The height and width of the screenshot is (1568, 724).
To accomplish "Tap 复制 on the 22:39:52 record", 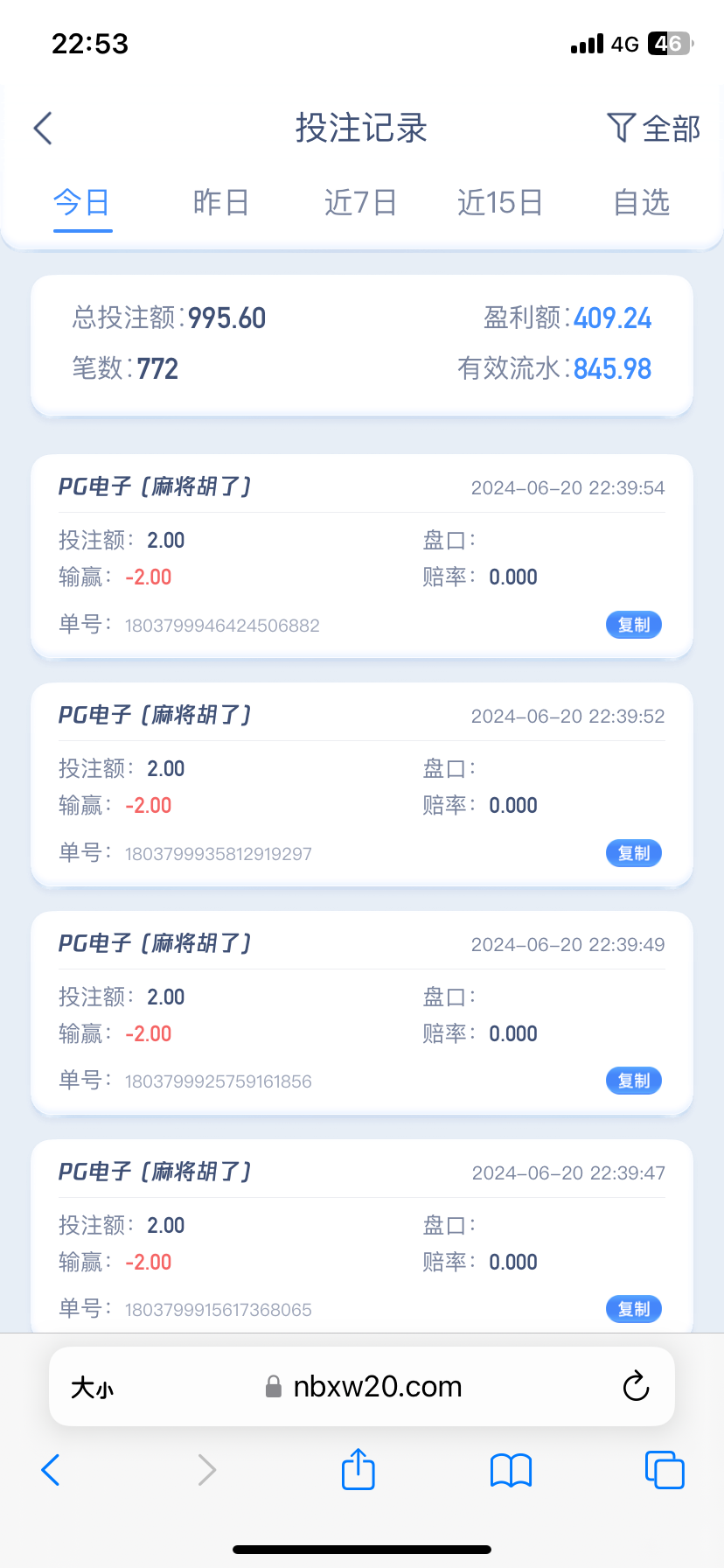I will (633, 853).
